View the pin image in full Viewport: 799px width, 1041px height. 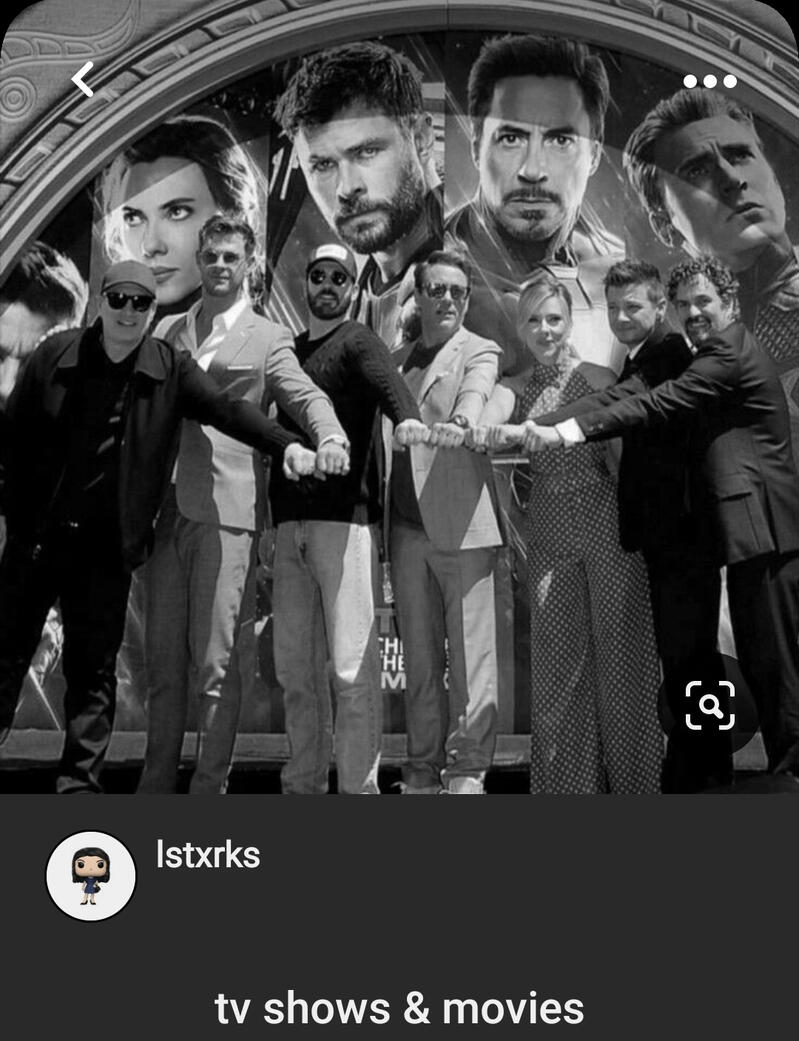point(400,450)
